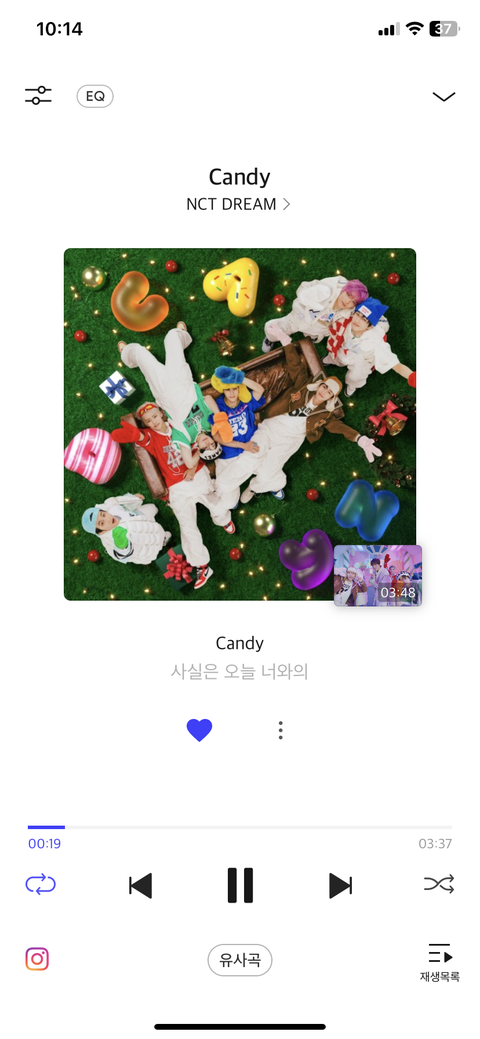Skip to the next track

340,885
